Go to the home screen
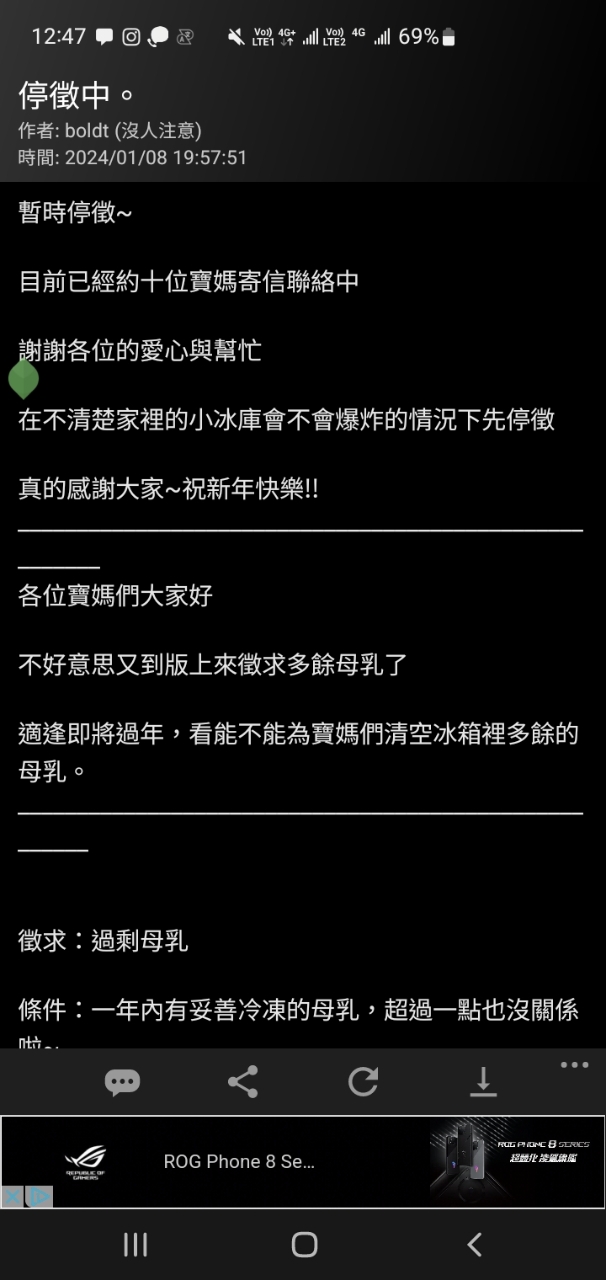 point(304,1244)
